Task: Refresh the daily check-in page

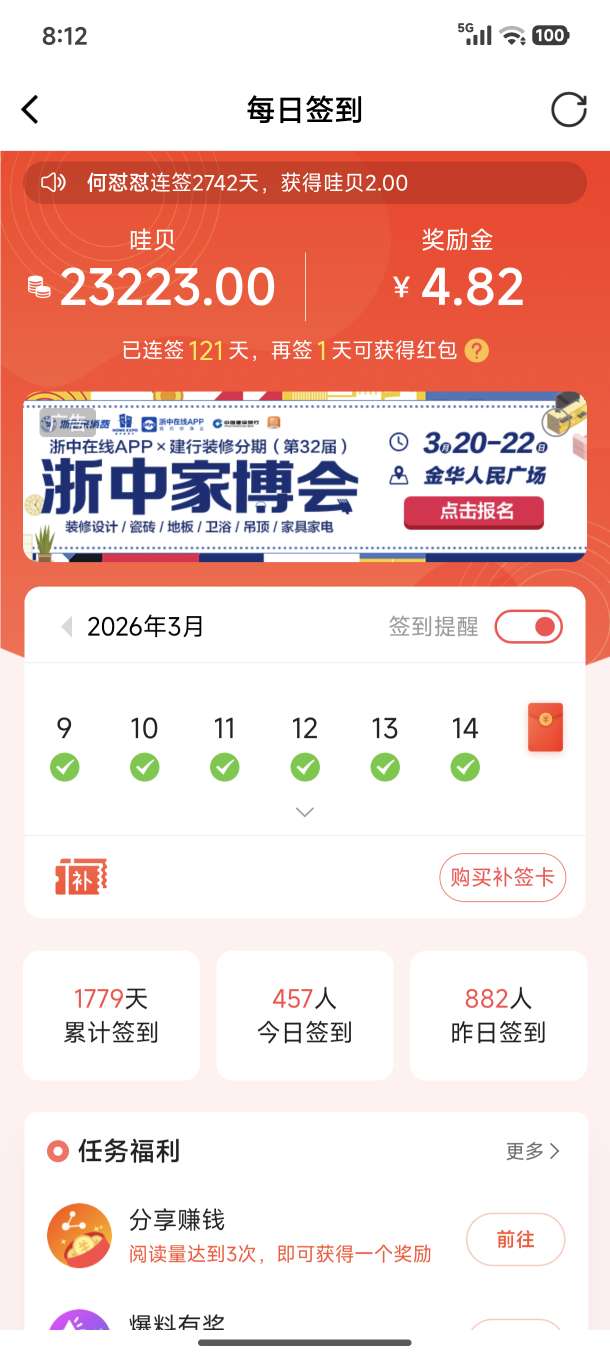Action: point(569,110)
